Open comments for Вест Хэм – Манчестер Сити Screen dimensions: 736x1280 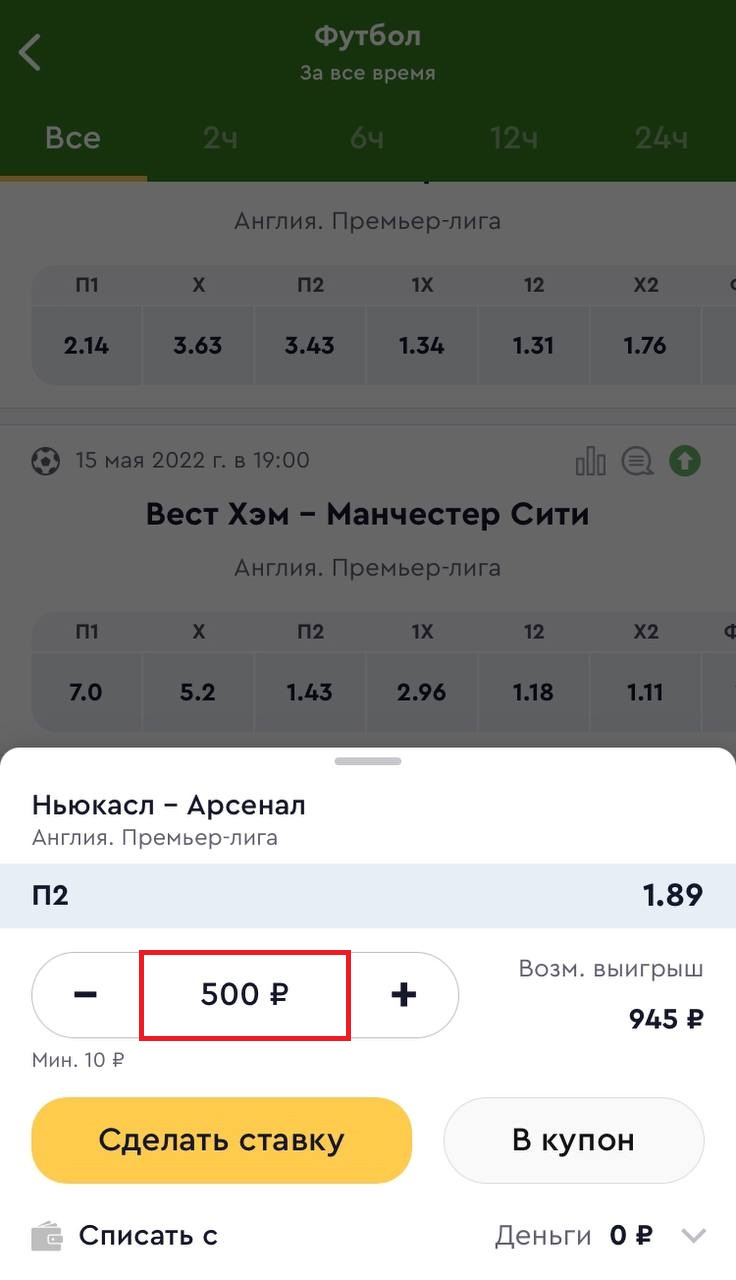coord(637,461)
